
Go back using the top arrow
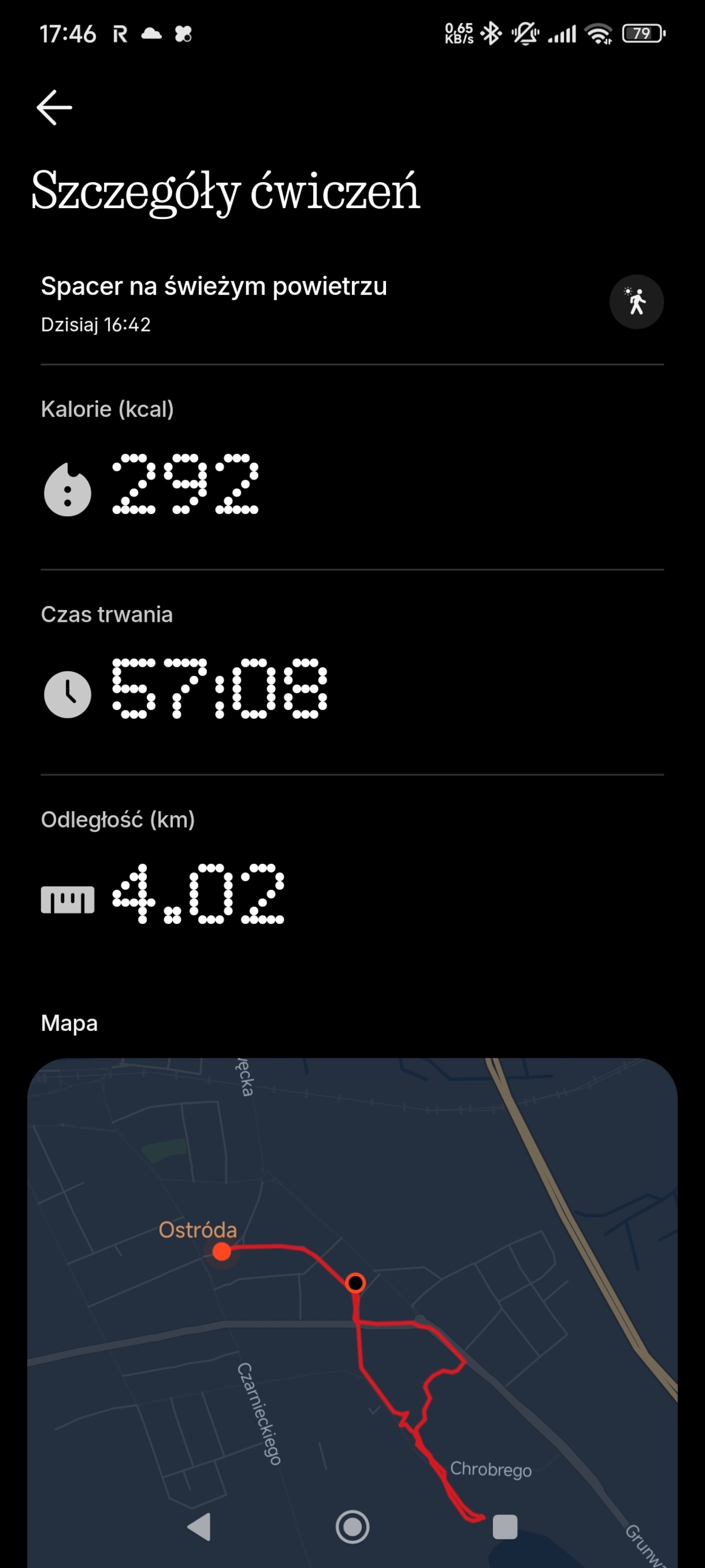point(54,108)
